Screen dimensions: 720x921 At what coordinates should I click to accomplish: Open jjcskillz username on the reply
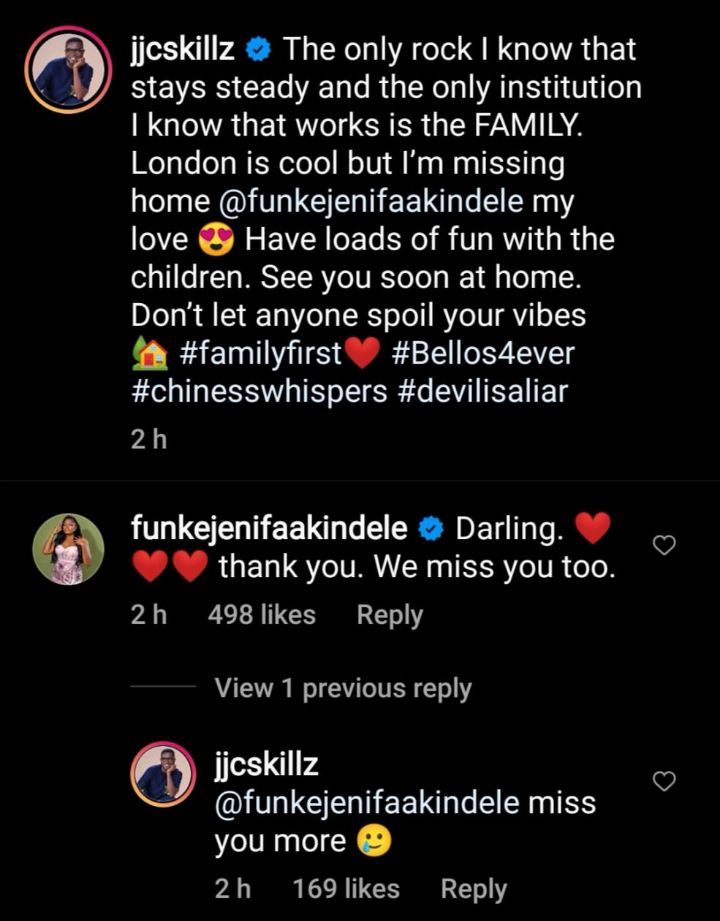click(x=266, y=766)
